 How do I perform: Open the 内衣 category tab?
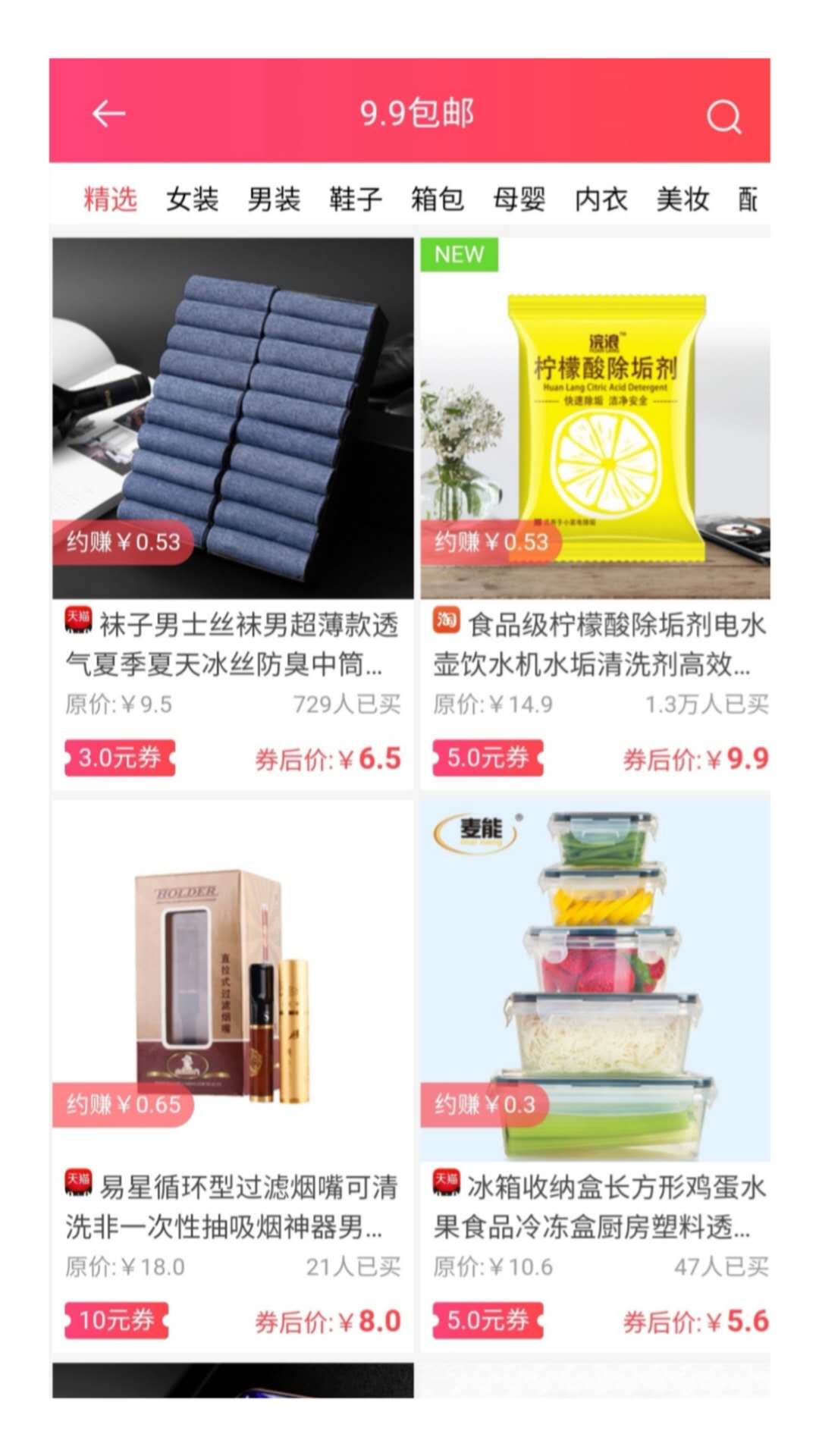(x=601, y=199)
